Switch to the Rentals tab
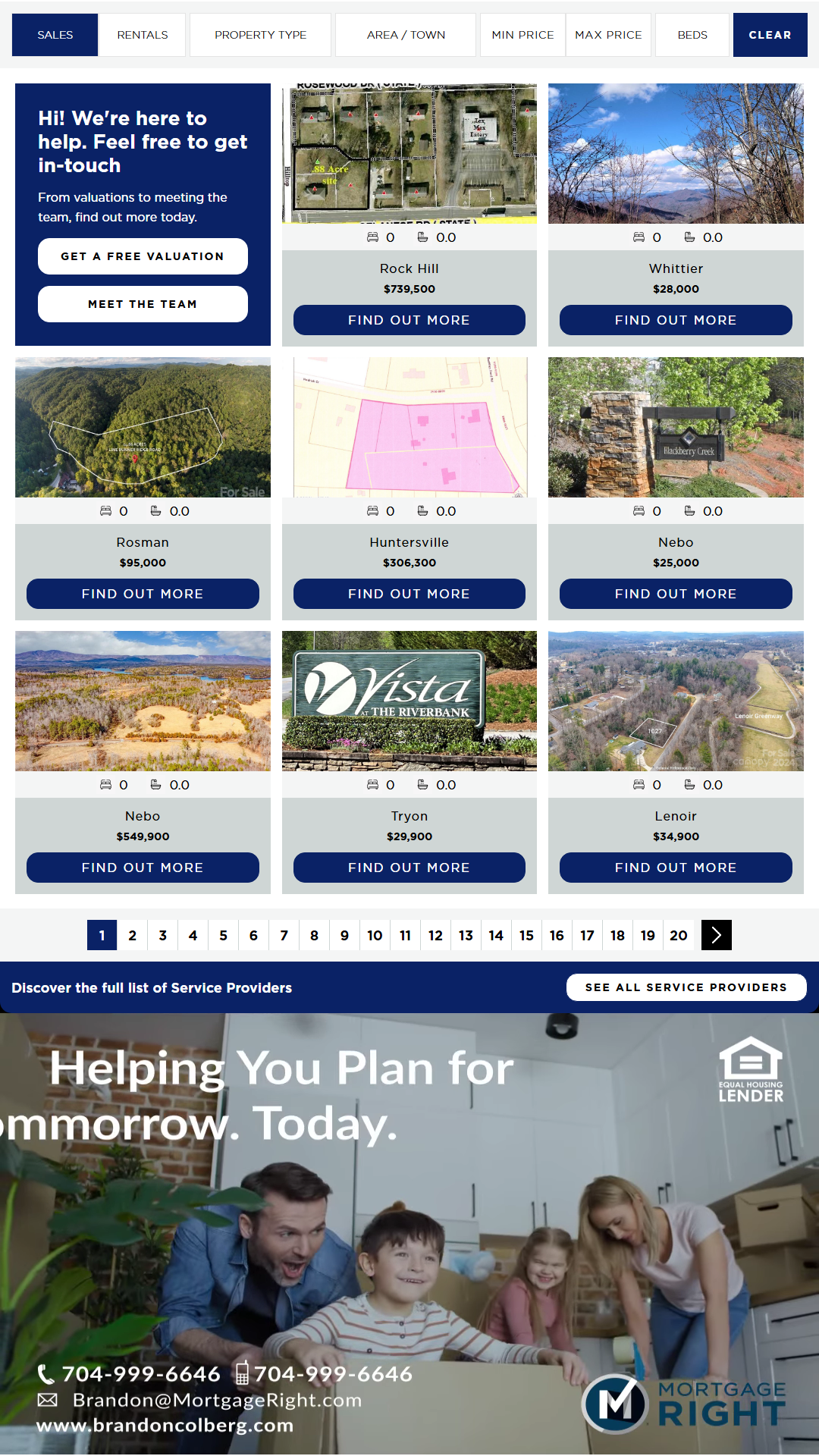 click(x=143, y=35)
